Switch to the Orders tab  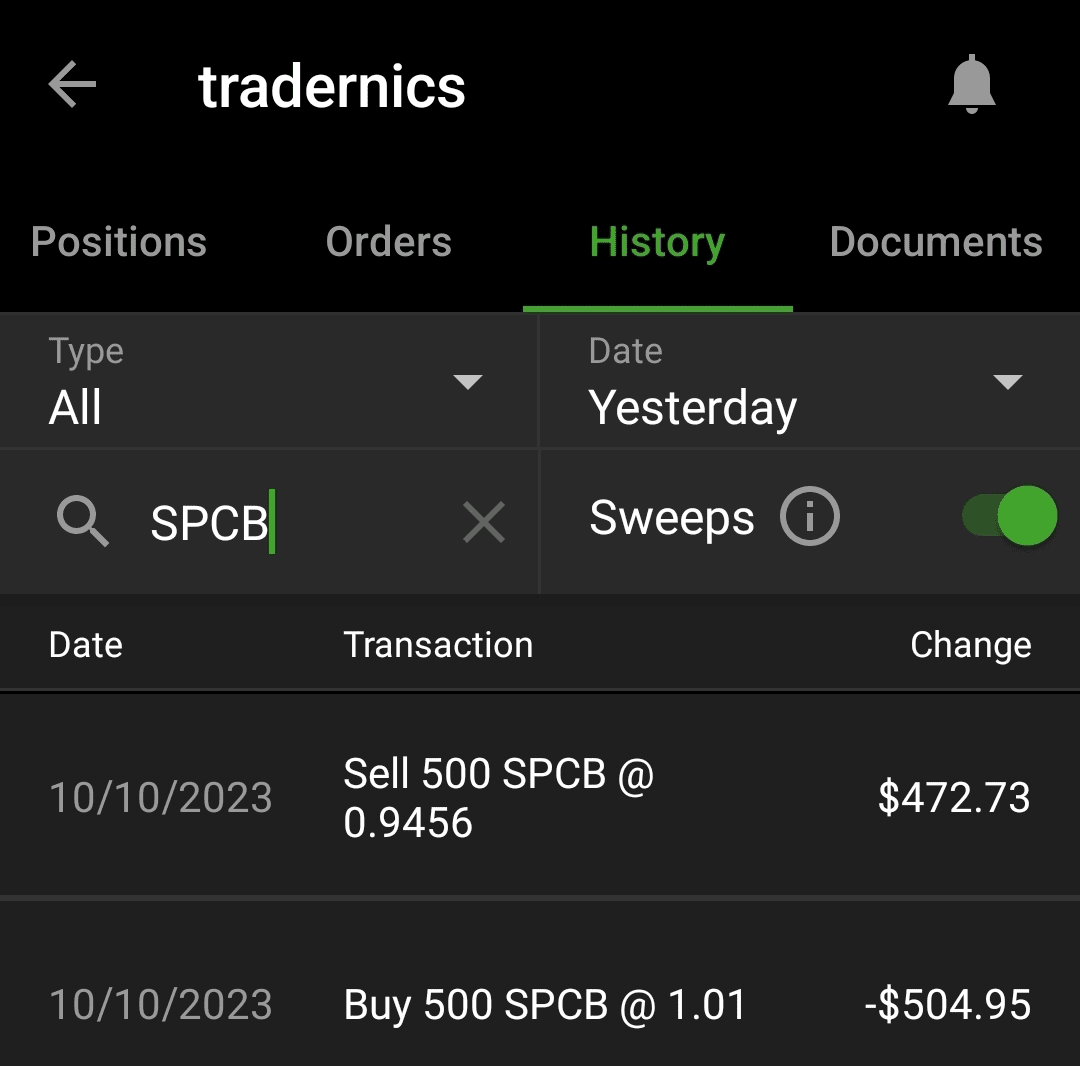389,243
